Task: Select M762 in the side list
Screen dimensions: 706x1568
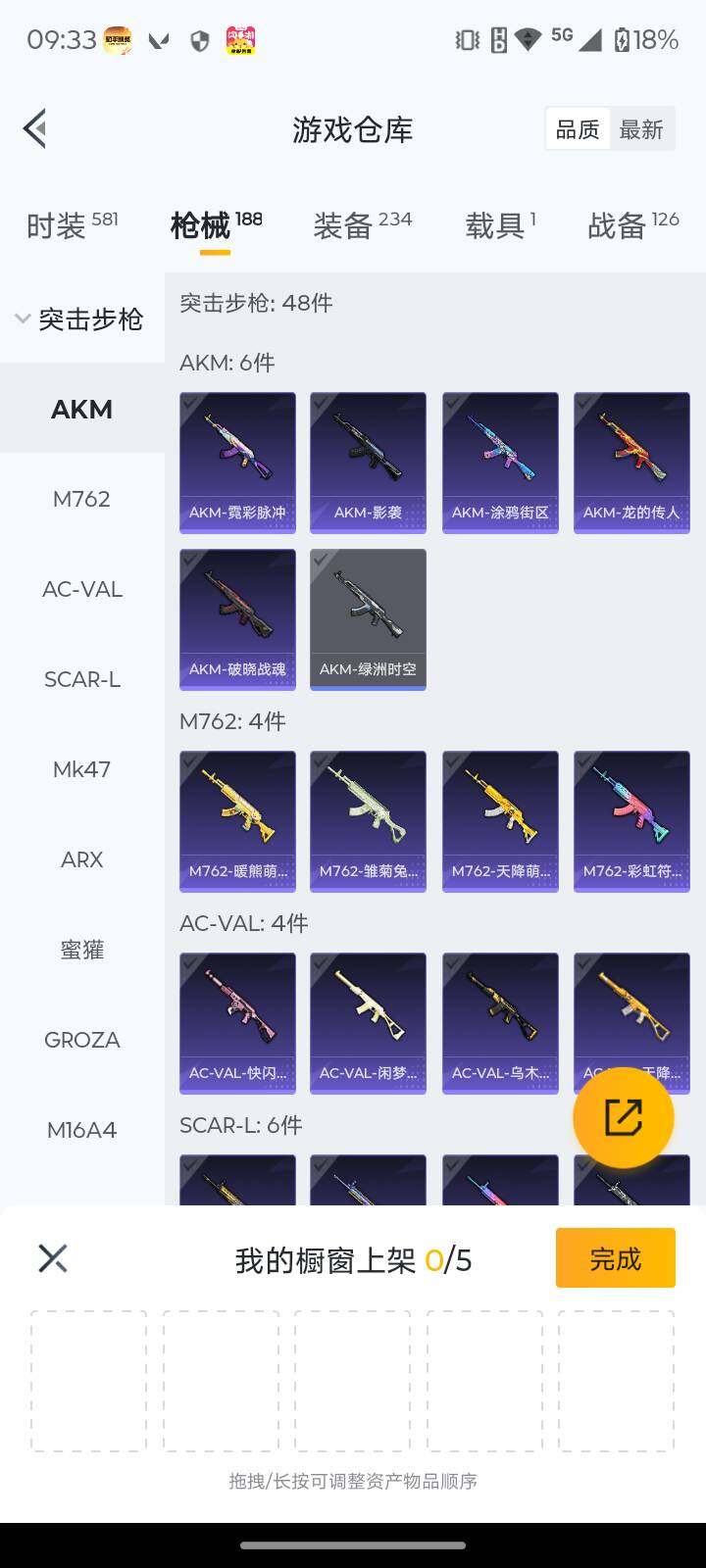Action: pos(81,499)
